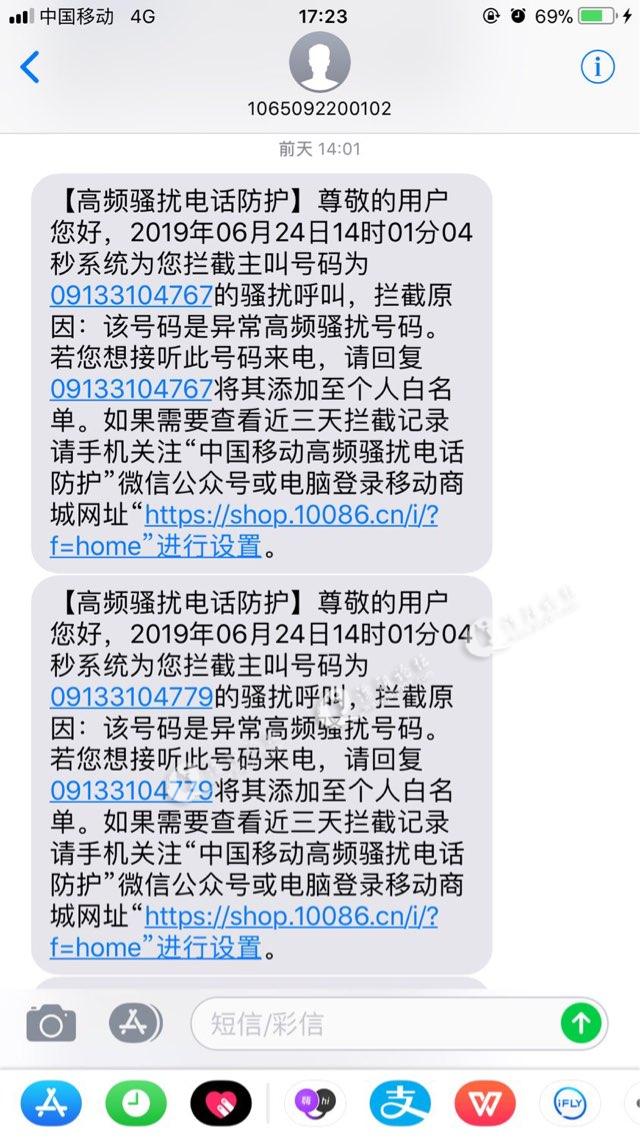Open sender 1065092200102 contact avatar
The image size is (640, 1138).
(320, 62)
